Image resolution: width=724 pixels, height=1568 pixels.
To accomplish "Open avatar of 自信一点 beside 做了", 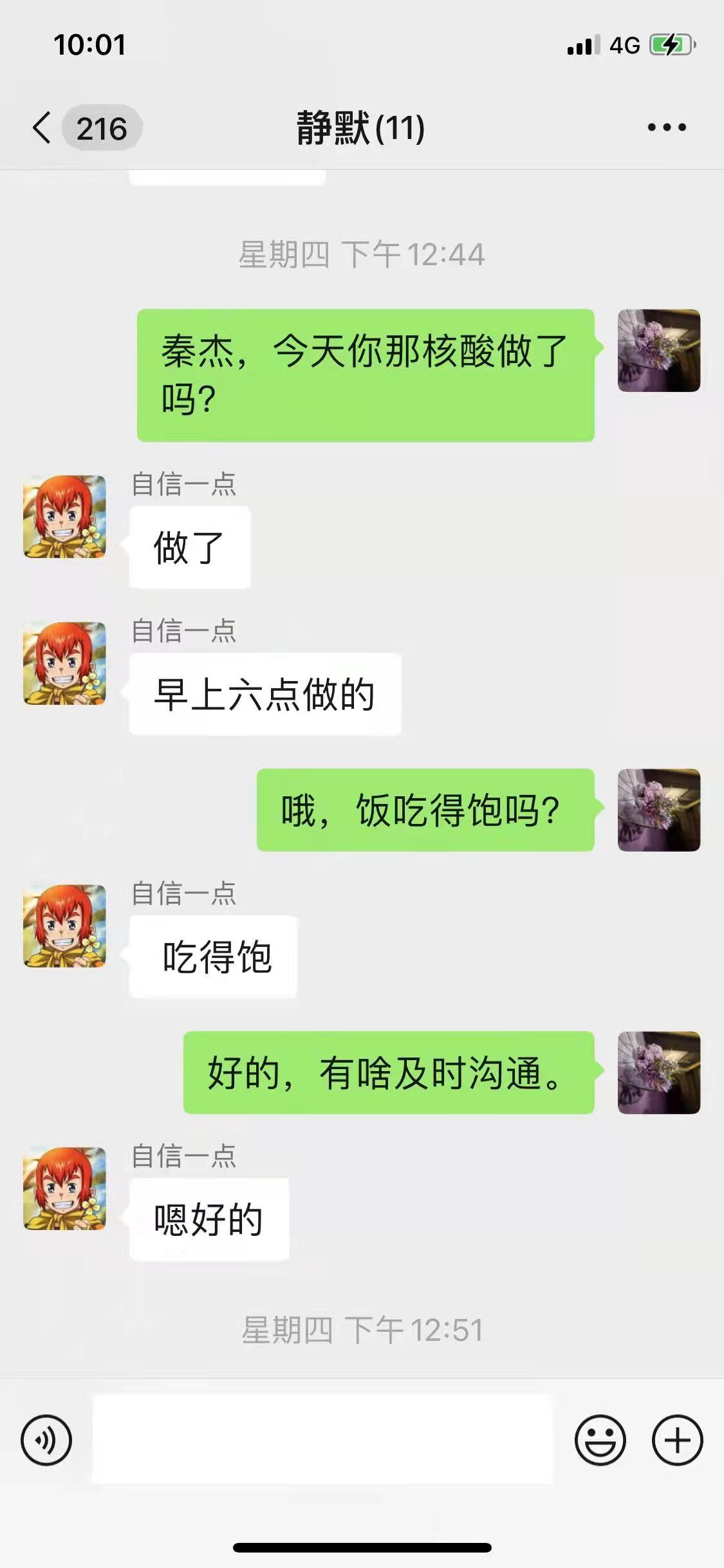I will coord(64,517).
